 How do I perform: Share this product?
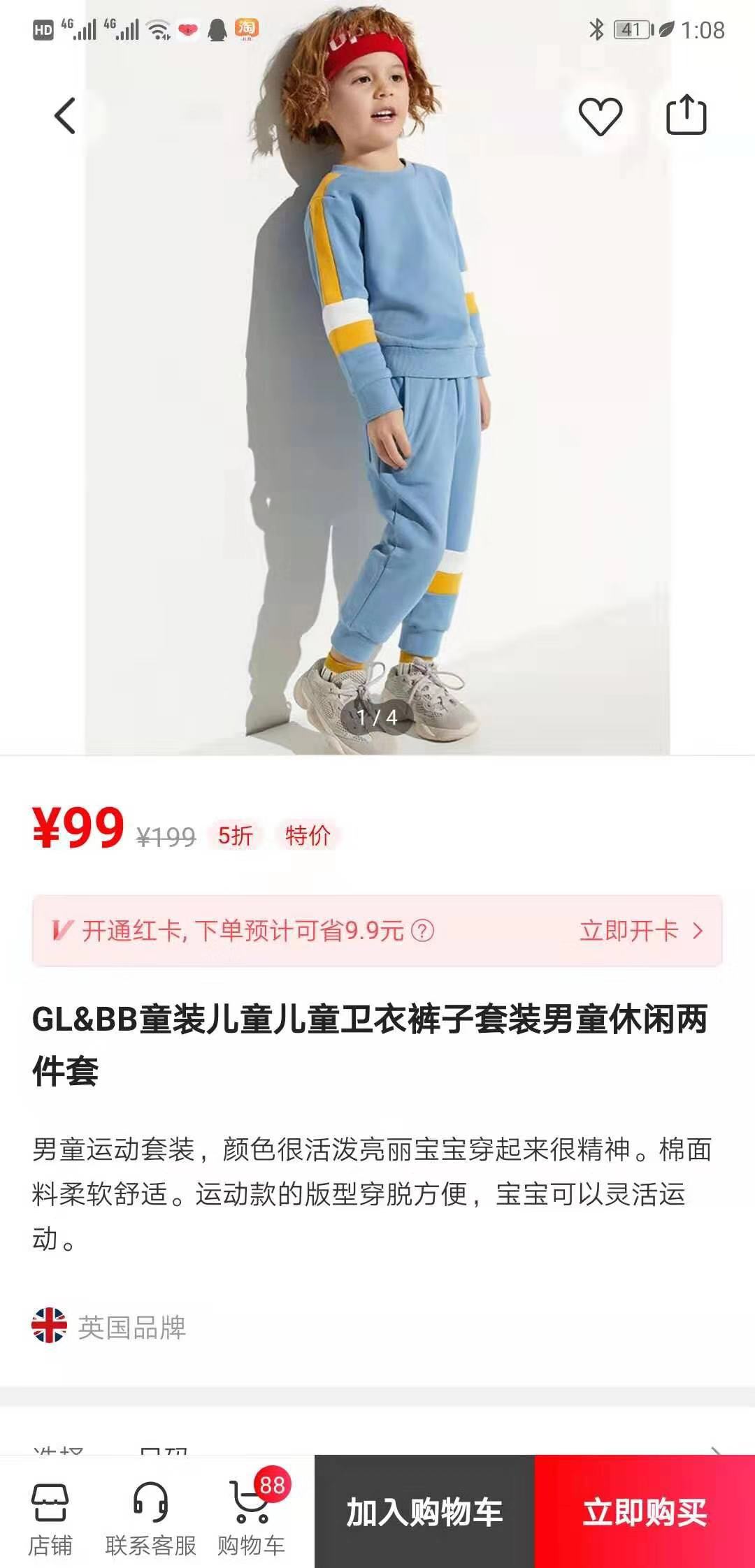pyautogui.click(x=686, y=115)
